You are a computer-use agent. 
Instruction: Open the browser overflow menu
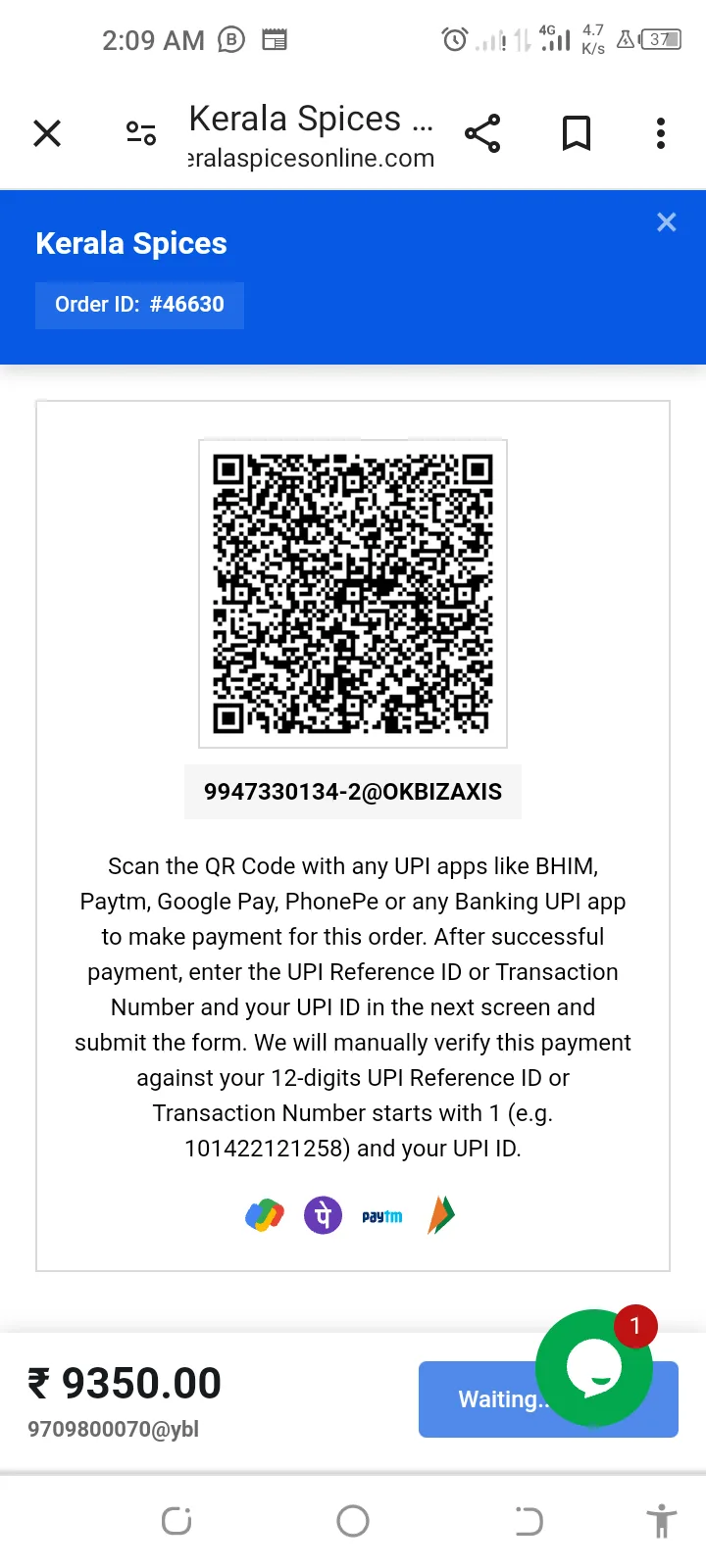(661, 133)
